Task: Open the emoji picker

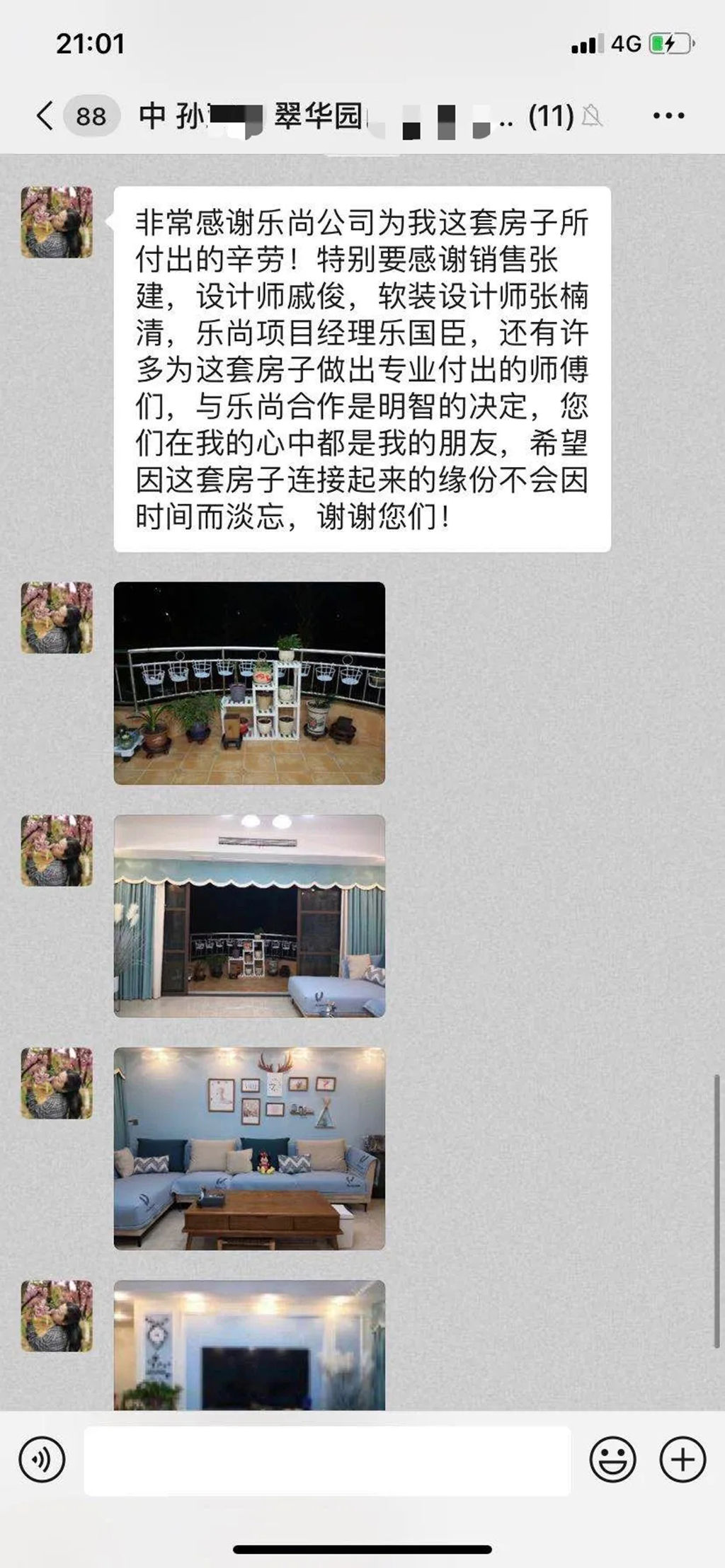Action: (612, 1460)
